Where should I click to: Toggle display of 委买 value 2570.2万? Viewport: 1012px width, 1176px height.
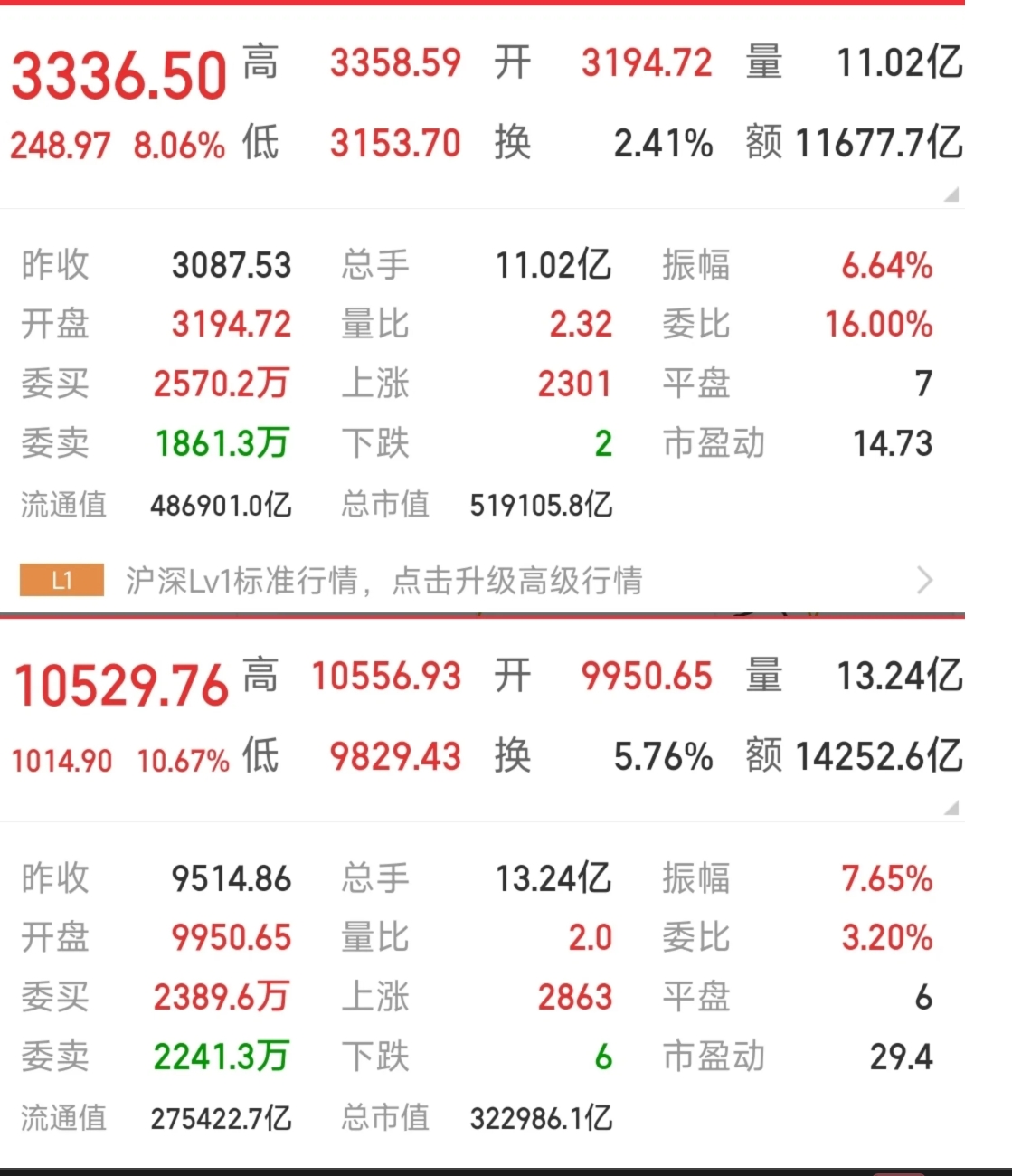220,384
